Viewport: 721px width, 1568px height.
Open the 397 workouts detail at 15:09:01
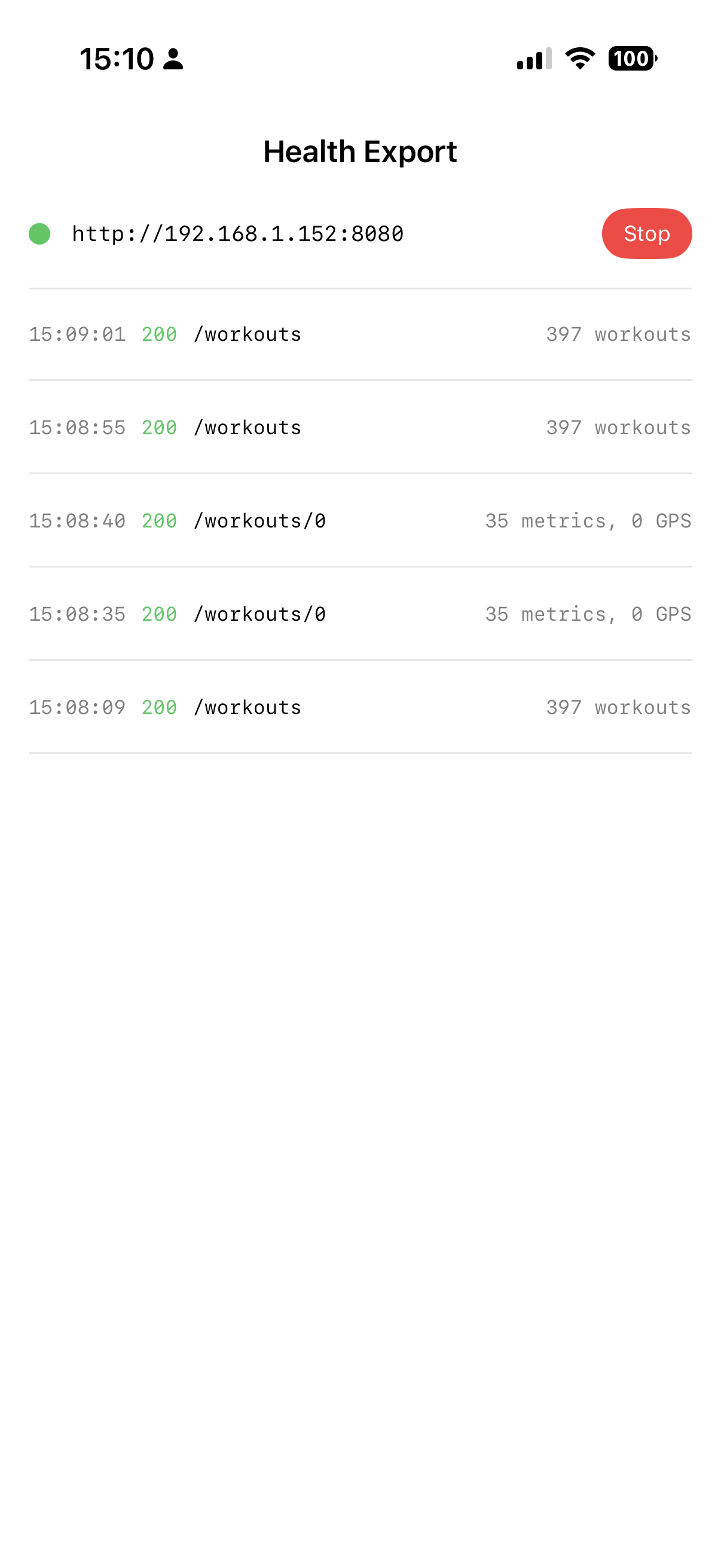click(618, 334)
